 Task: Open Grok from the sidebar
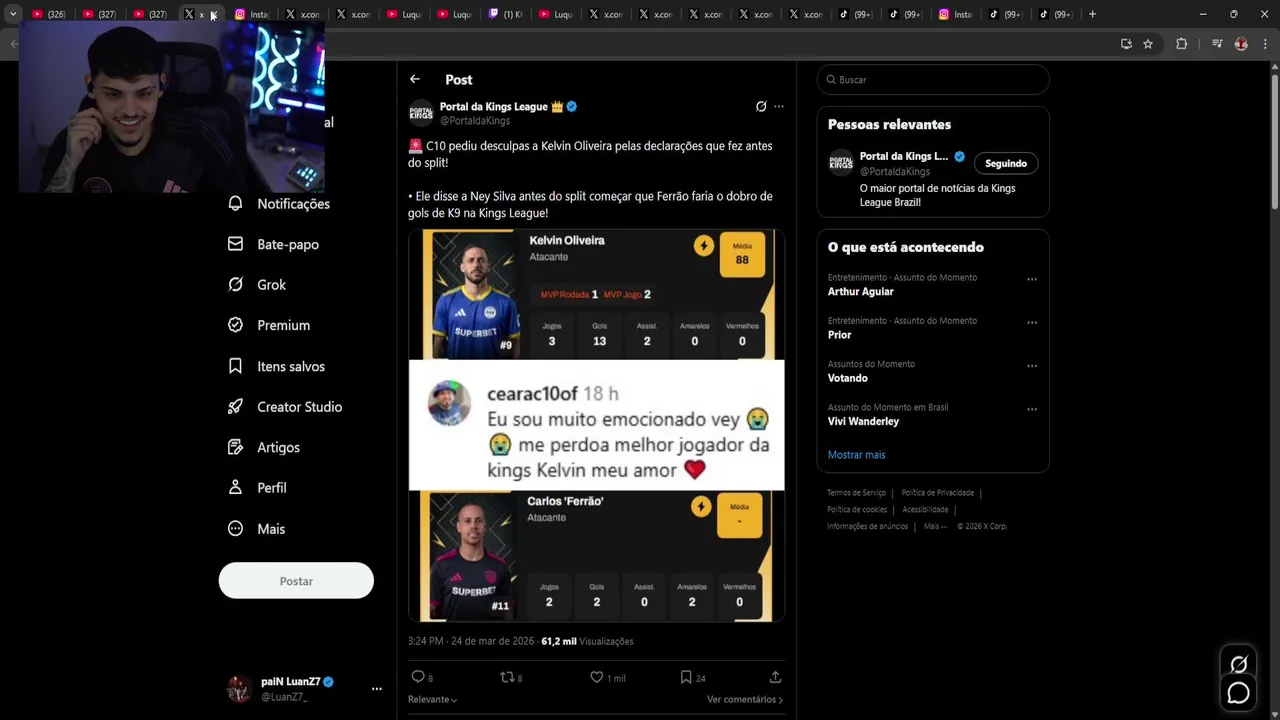tap(270, 285)
